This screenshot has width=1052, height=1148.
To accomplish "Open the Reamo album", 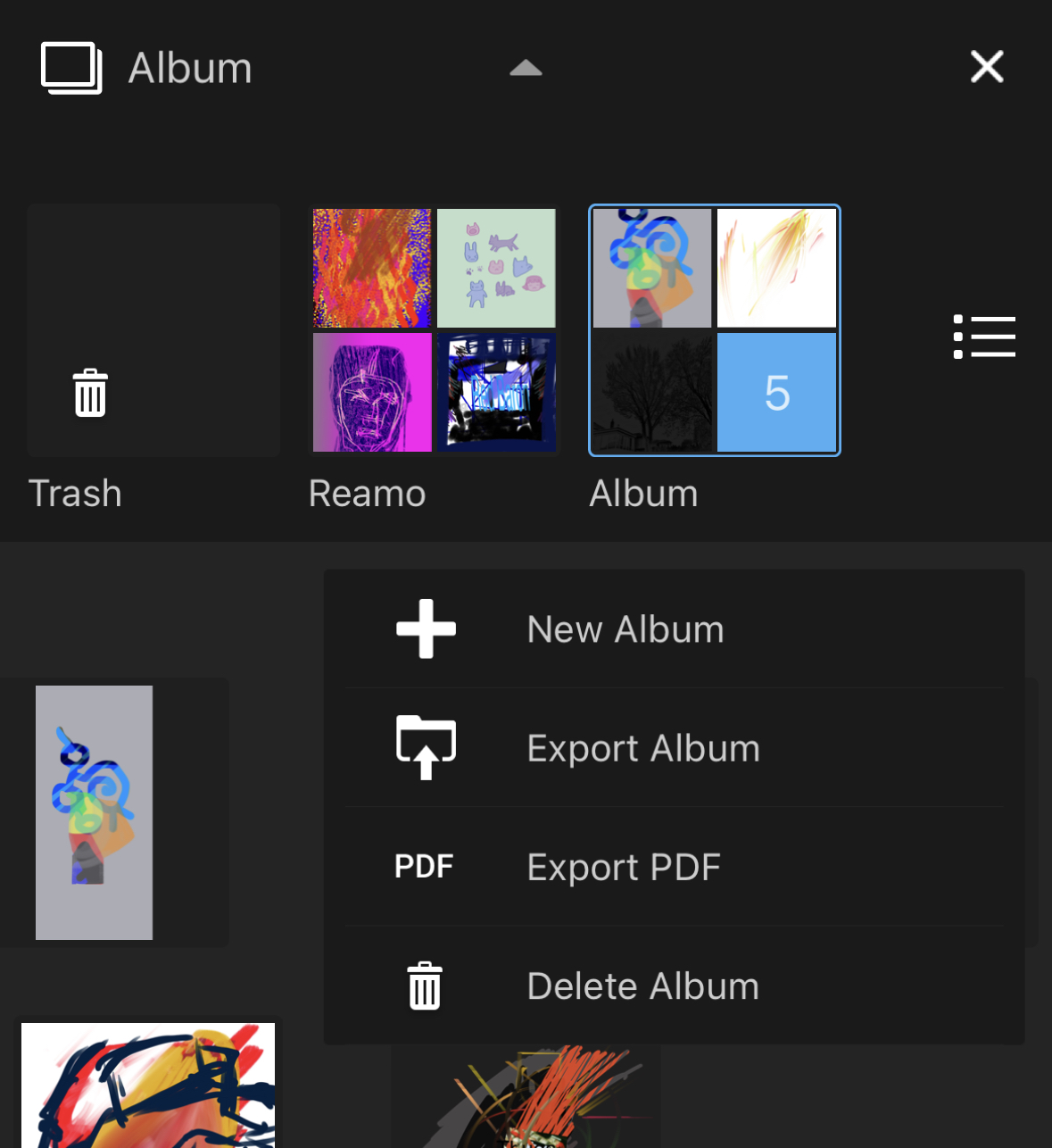I will coord(435,331).
